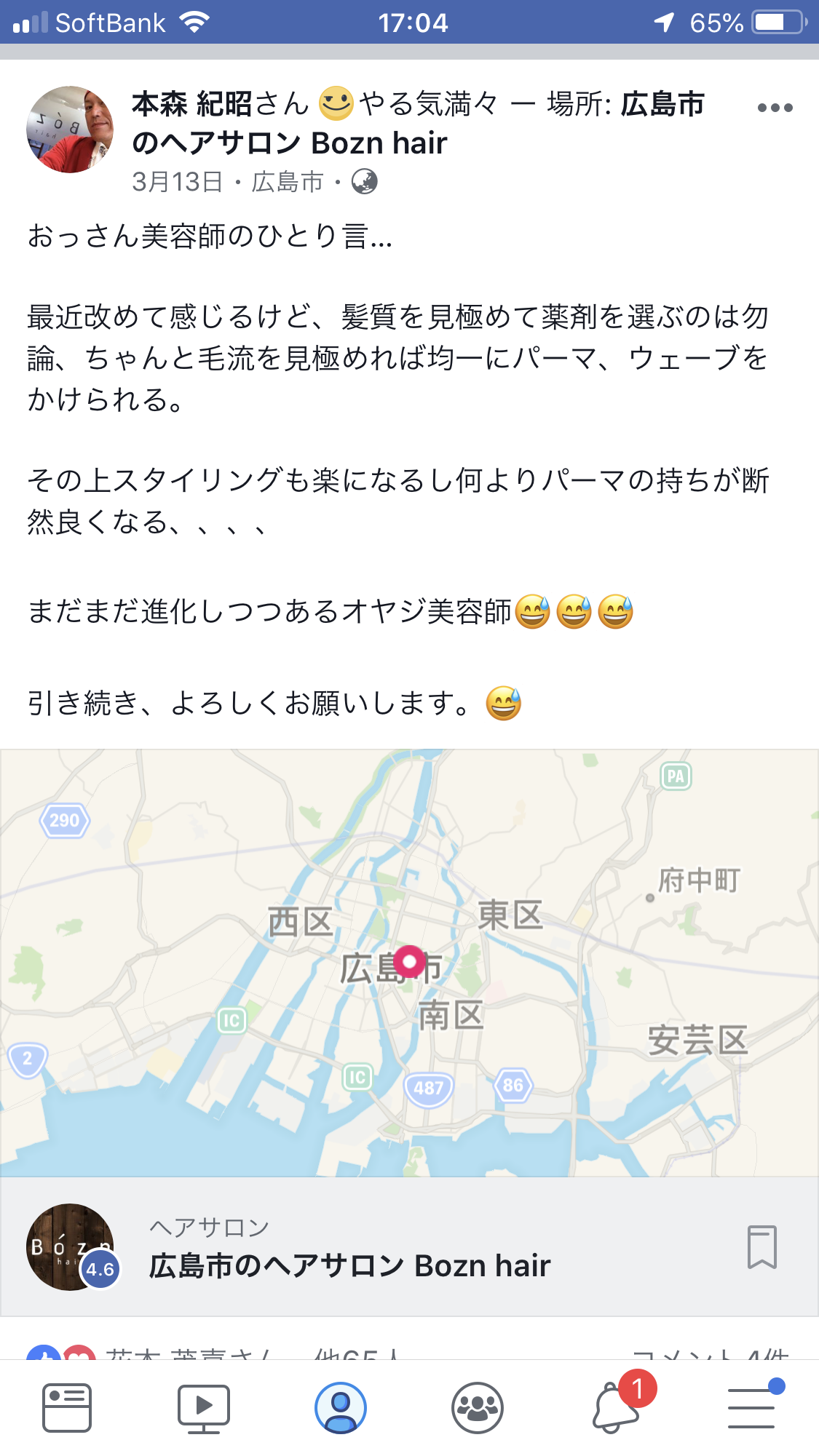View the reactions count on the post
The height and width of the screenshot is (1456, 819).
coord(218,1355)
